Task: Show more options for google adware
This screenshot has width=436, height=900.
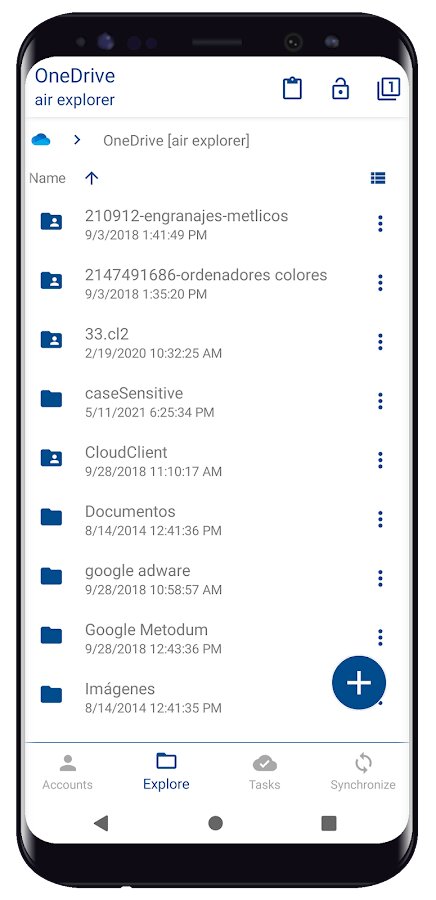Action: [x=380, y=578]
